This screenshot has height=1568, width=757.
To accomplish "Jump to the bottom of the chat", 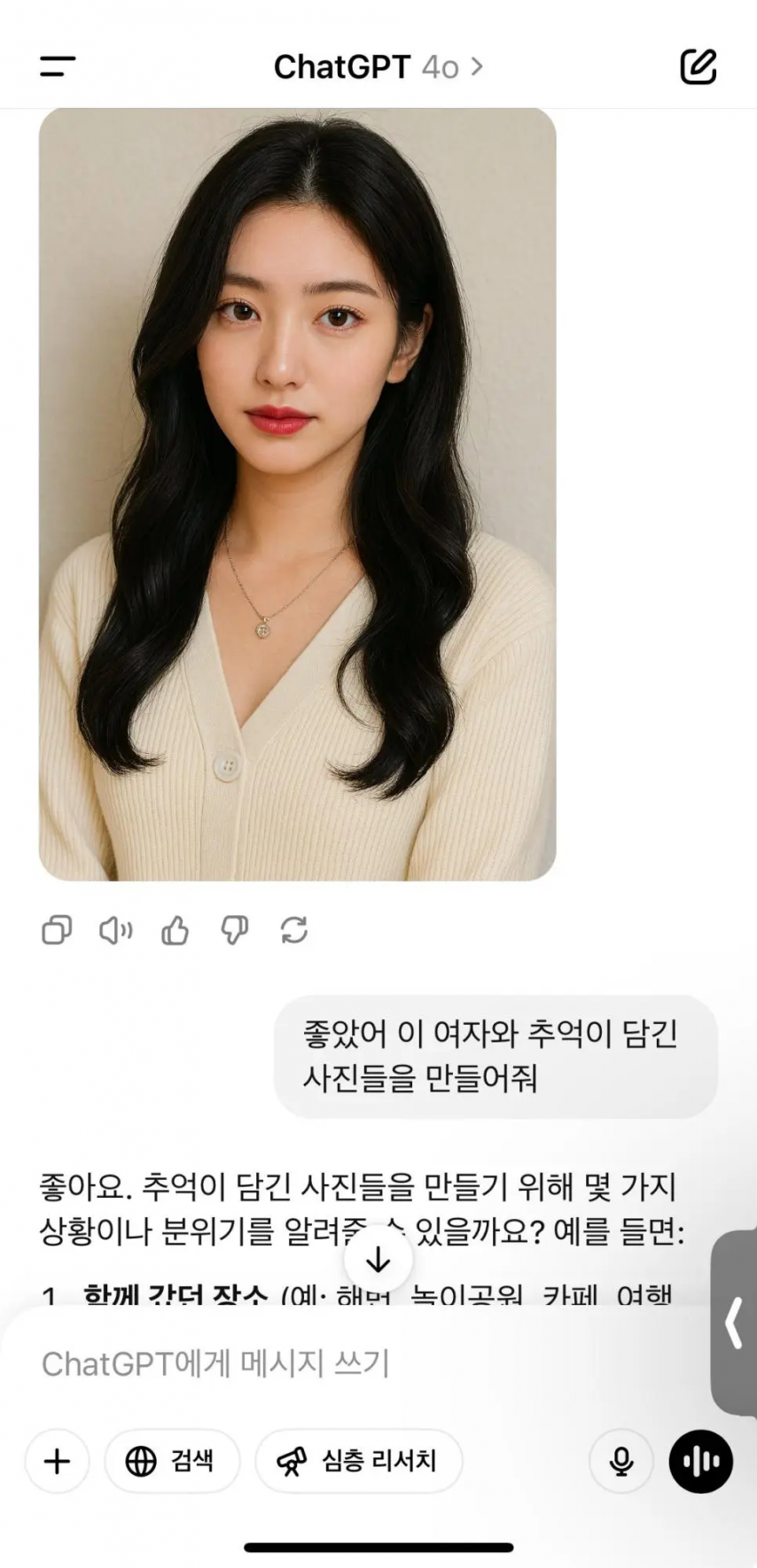I will coord(378,1259).
